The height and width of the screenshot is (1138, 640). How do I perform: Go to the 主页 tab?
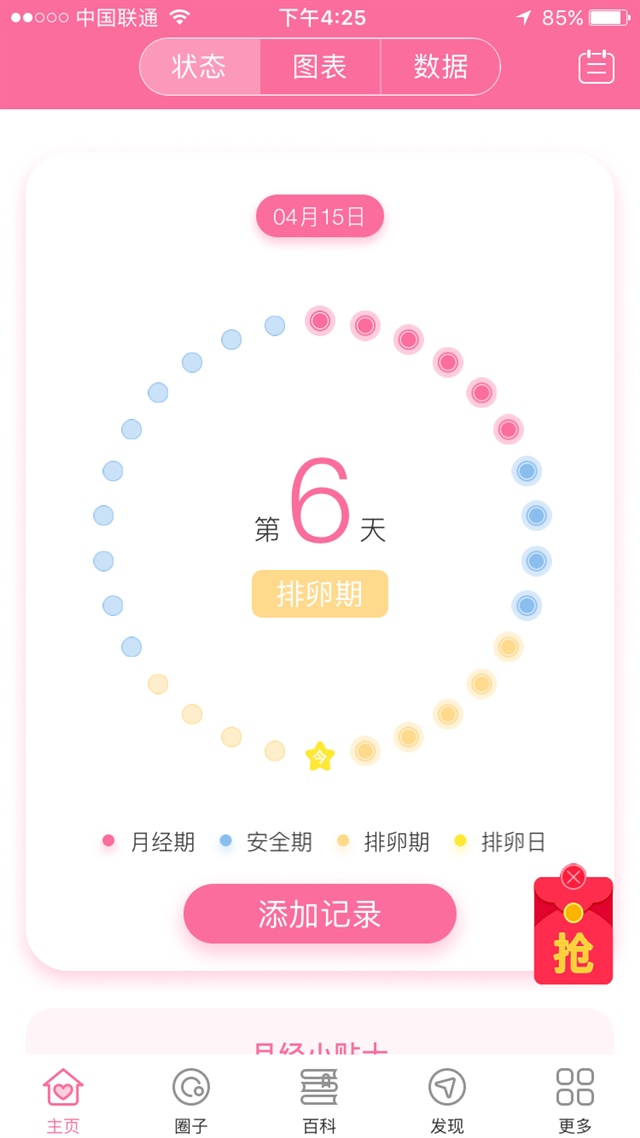click(x=64, y=1099)
